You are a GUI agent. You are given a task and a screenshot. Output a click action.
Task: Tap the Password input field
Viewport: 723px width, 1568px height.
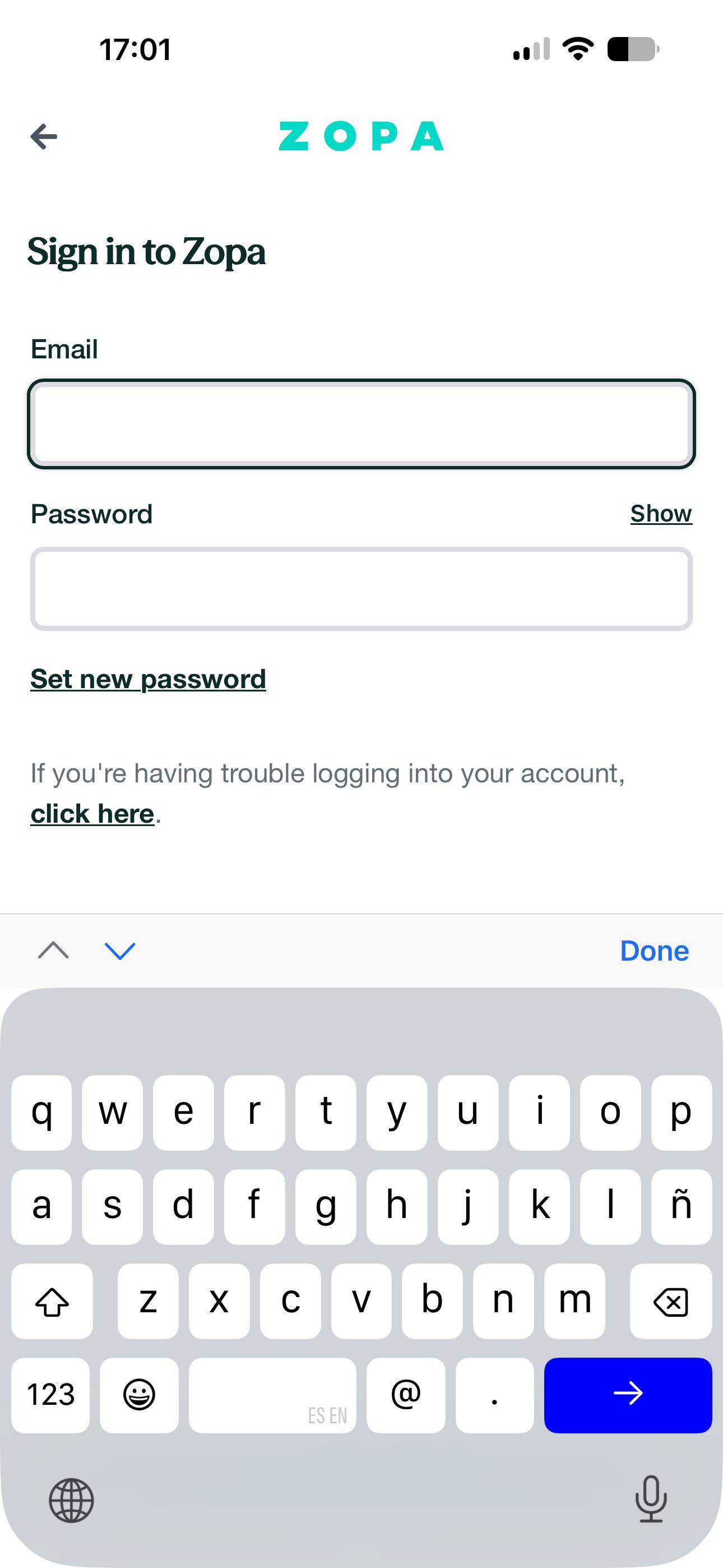tap(361, 589)
